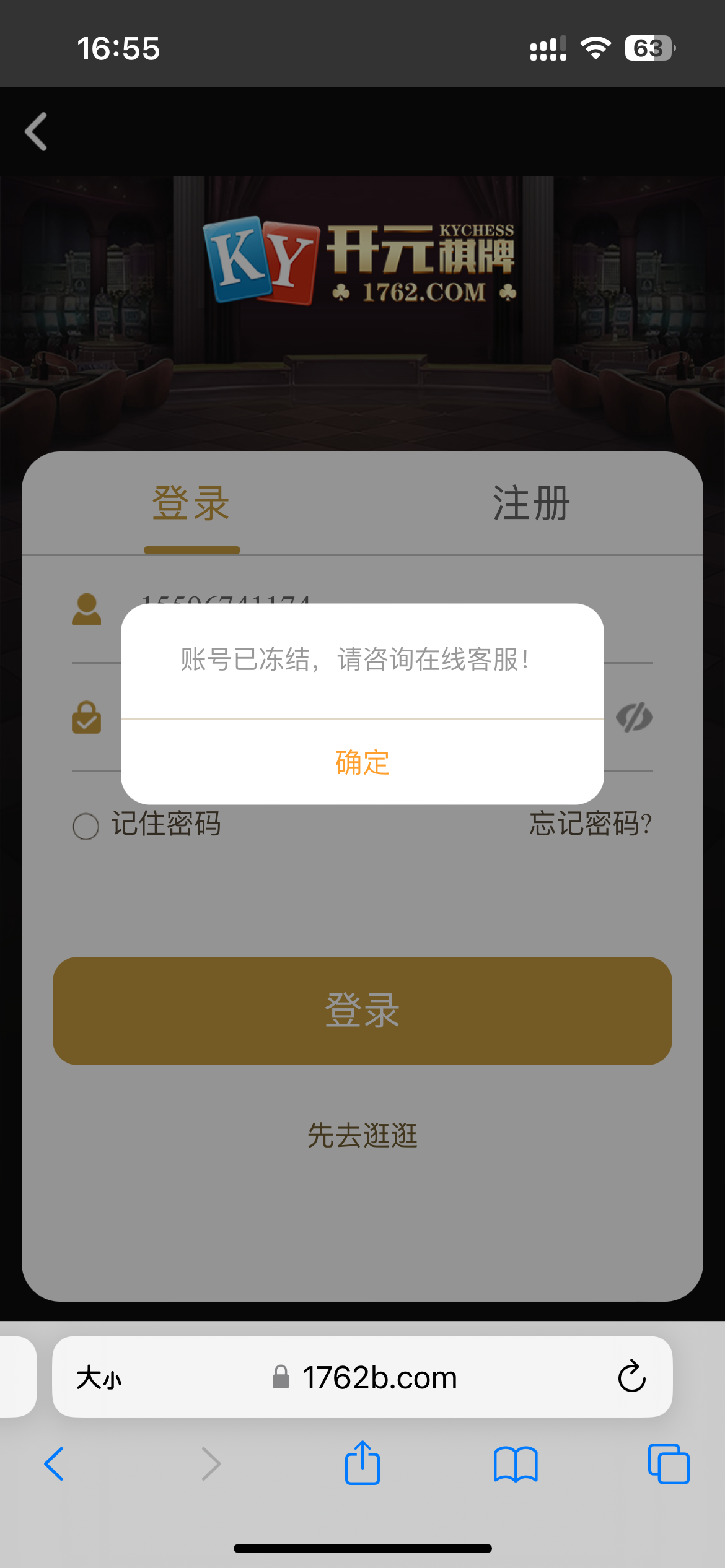Tap the password lock icon

click(87, 718)
